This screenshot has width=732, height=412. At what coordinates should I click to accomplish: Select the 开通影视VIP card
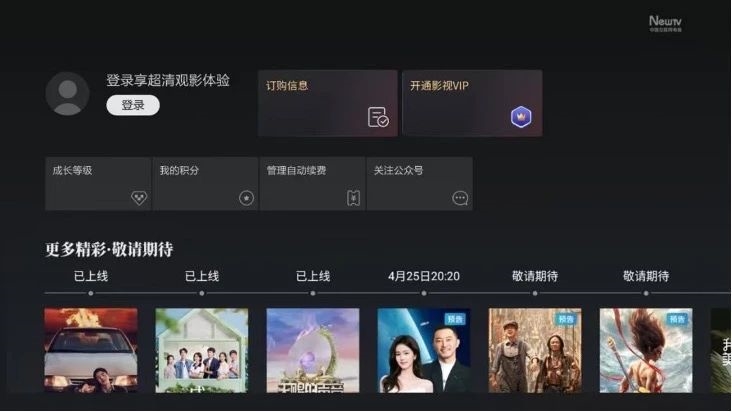[472, 103]
